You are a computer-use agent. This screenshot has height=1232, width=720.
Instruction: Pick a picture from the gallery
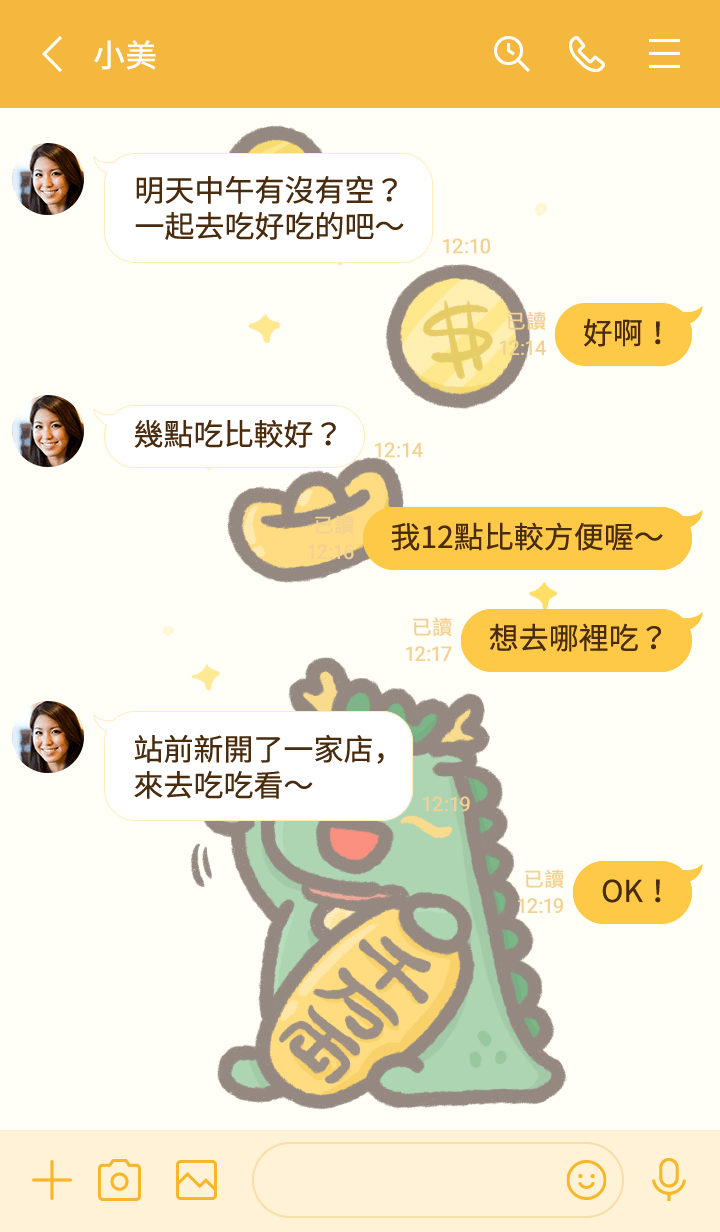pos(196,1181)
